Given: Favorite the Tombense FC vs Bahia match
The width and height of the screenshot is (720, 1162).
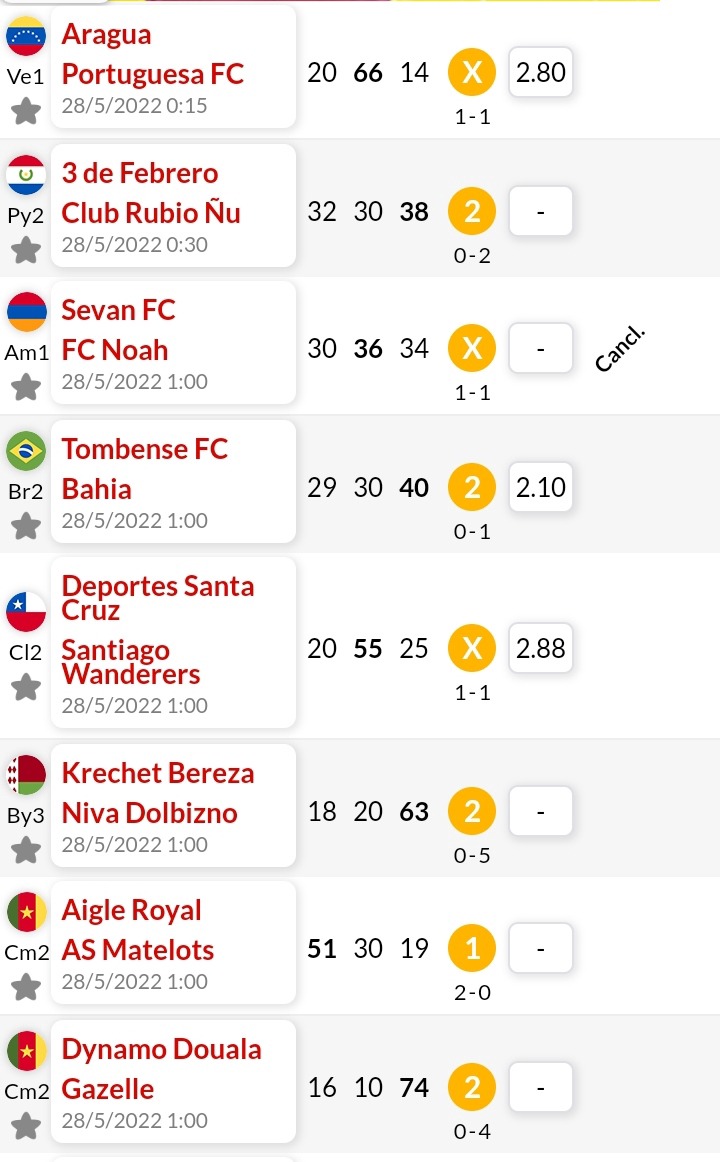Looking at the screenshot, I should (x=26, y=525).
